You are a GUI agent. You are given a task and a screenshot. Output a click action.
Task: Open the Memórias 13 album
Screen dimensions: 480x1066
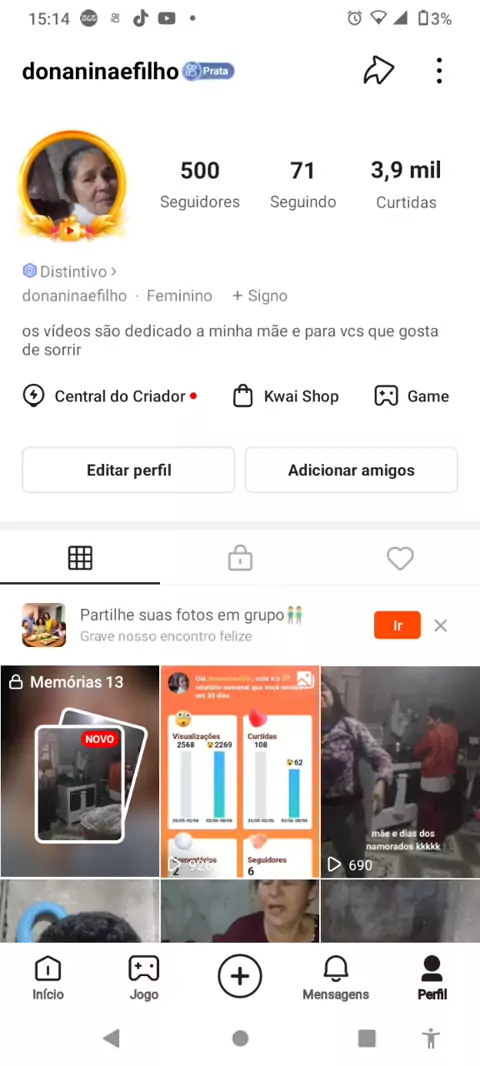pos(80,771)
